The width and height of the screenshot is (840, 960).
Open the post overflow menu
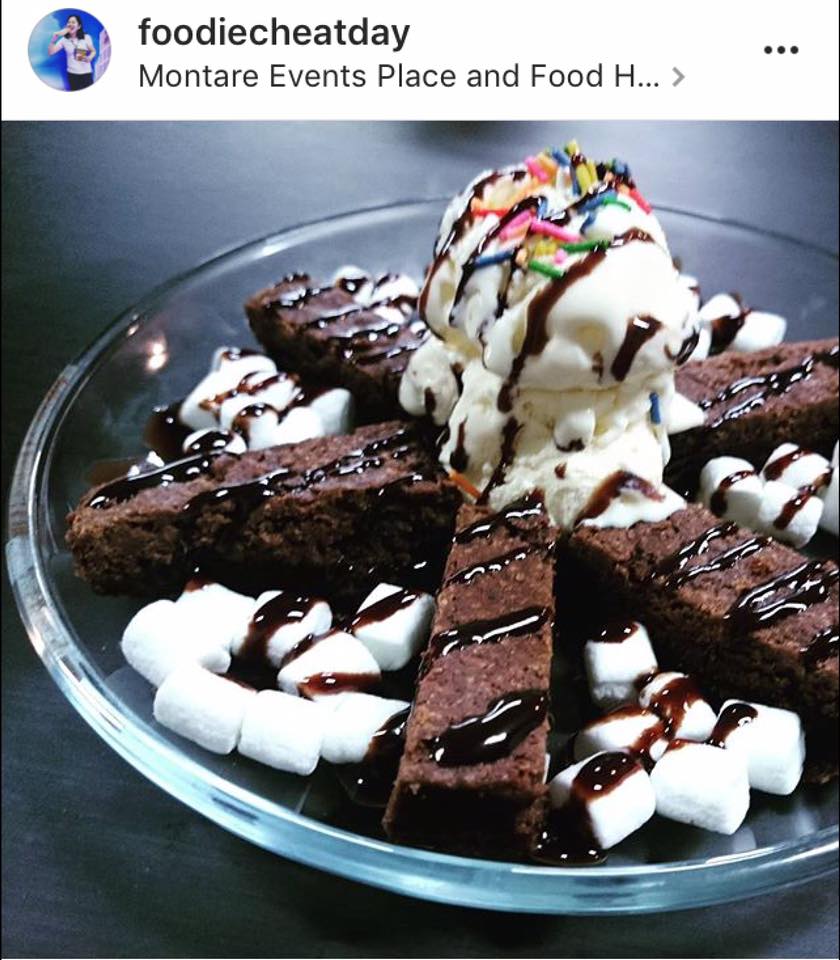[x=781, y=50]
